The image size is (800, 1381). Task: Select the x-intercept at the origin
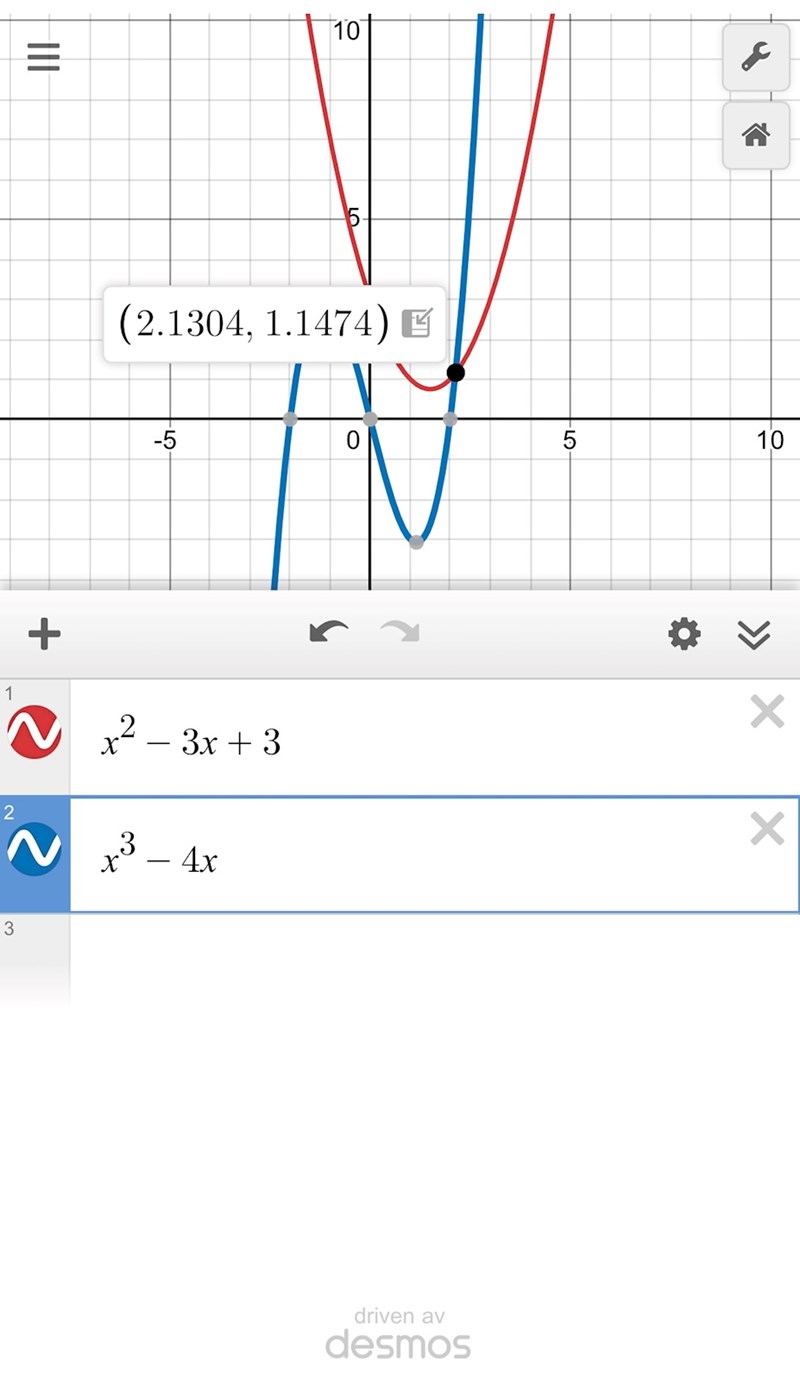click(x=370, y=419)
